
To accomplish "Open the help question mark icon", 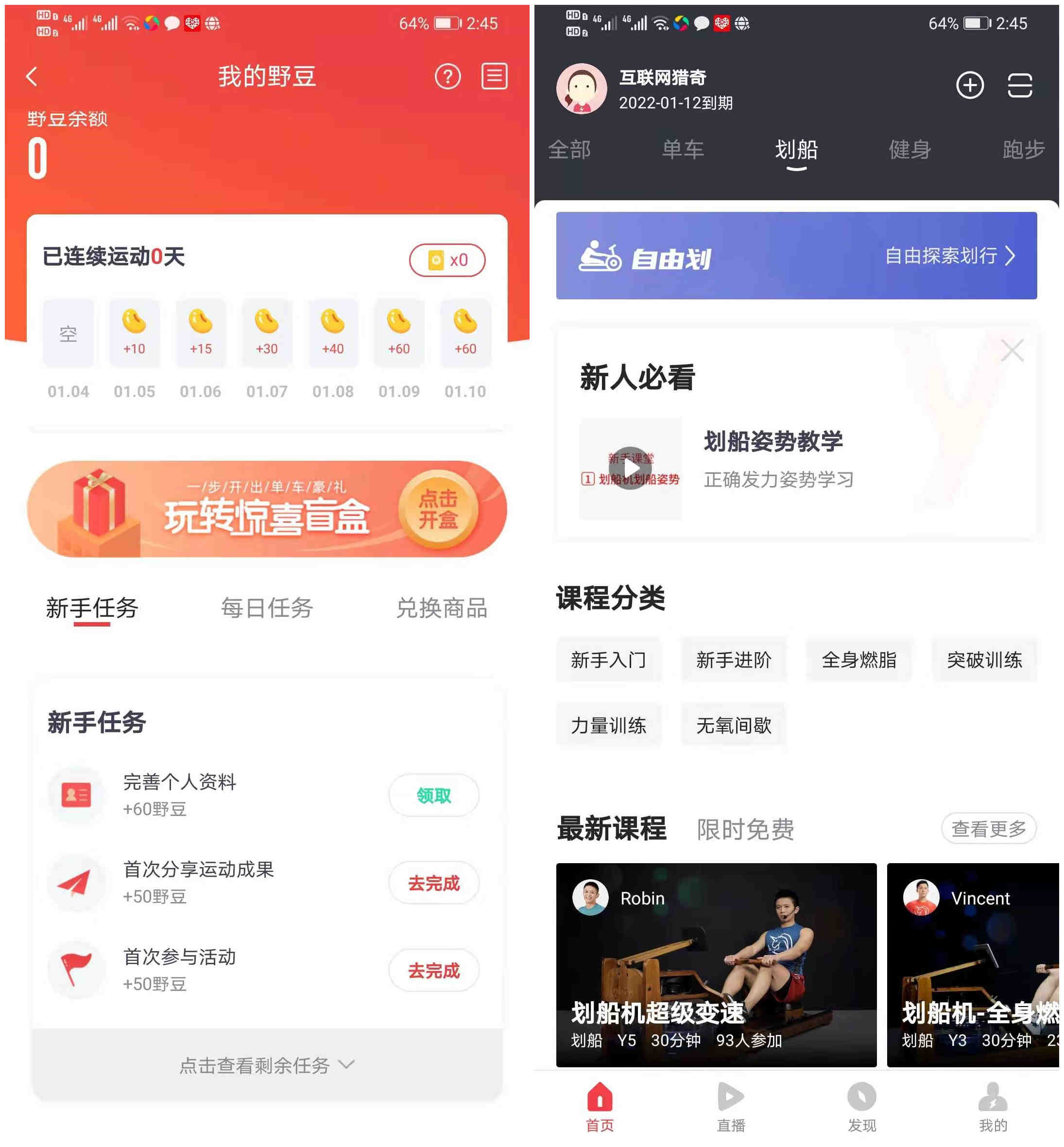I will (x=447, y=76).
